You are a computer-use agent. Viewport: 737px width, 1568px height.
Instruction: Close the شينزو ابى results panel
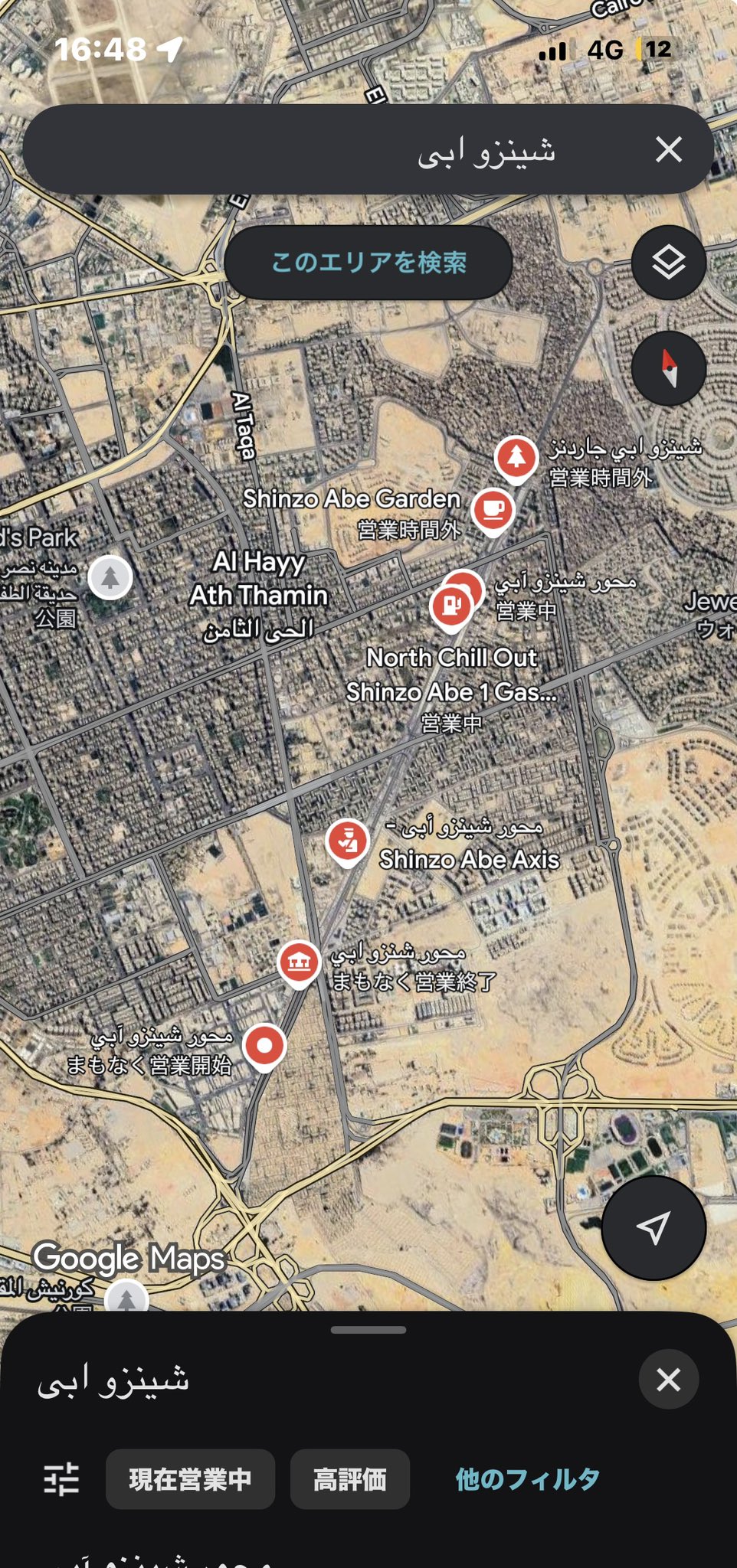tap(668, 1380)
